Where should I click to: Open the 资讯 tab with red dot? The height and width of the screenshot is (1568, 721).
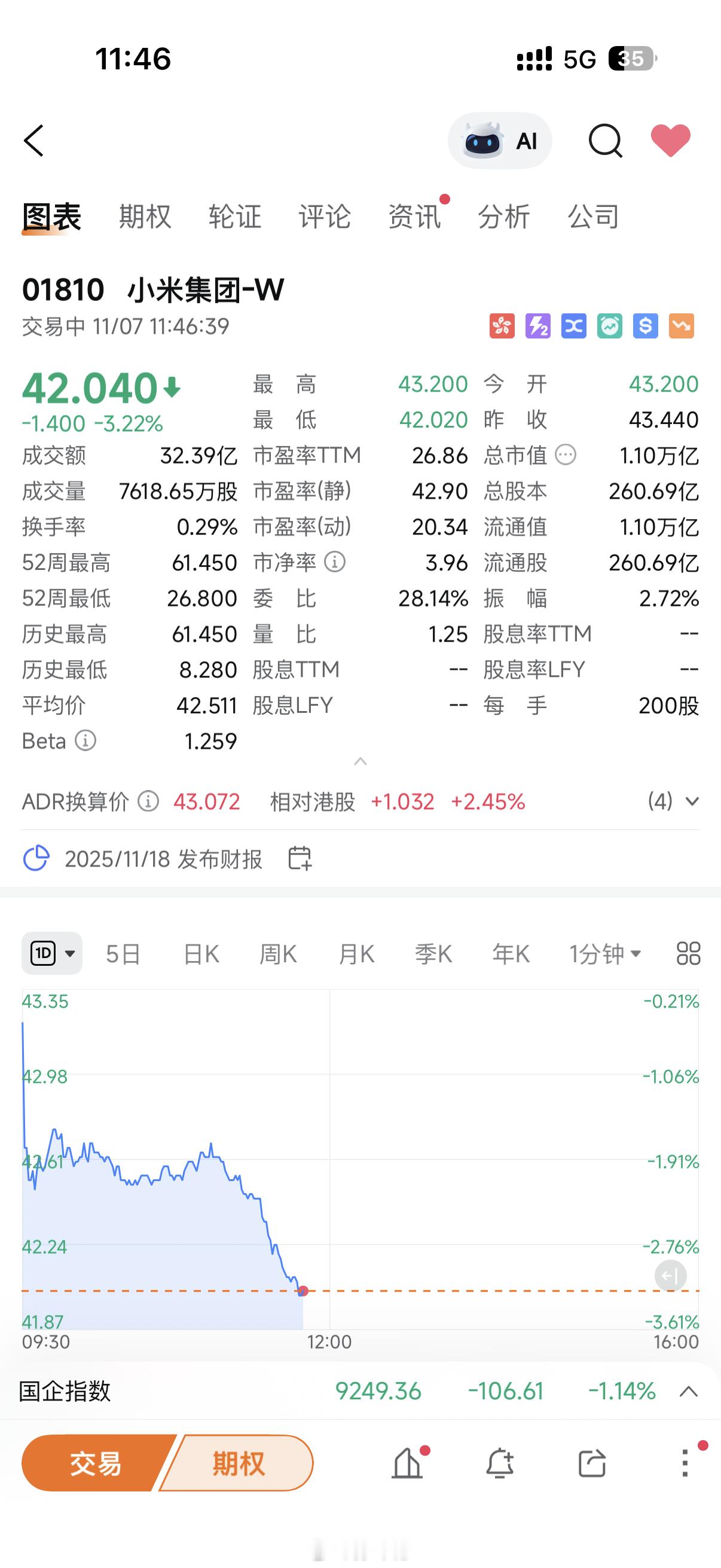[416, 217]
